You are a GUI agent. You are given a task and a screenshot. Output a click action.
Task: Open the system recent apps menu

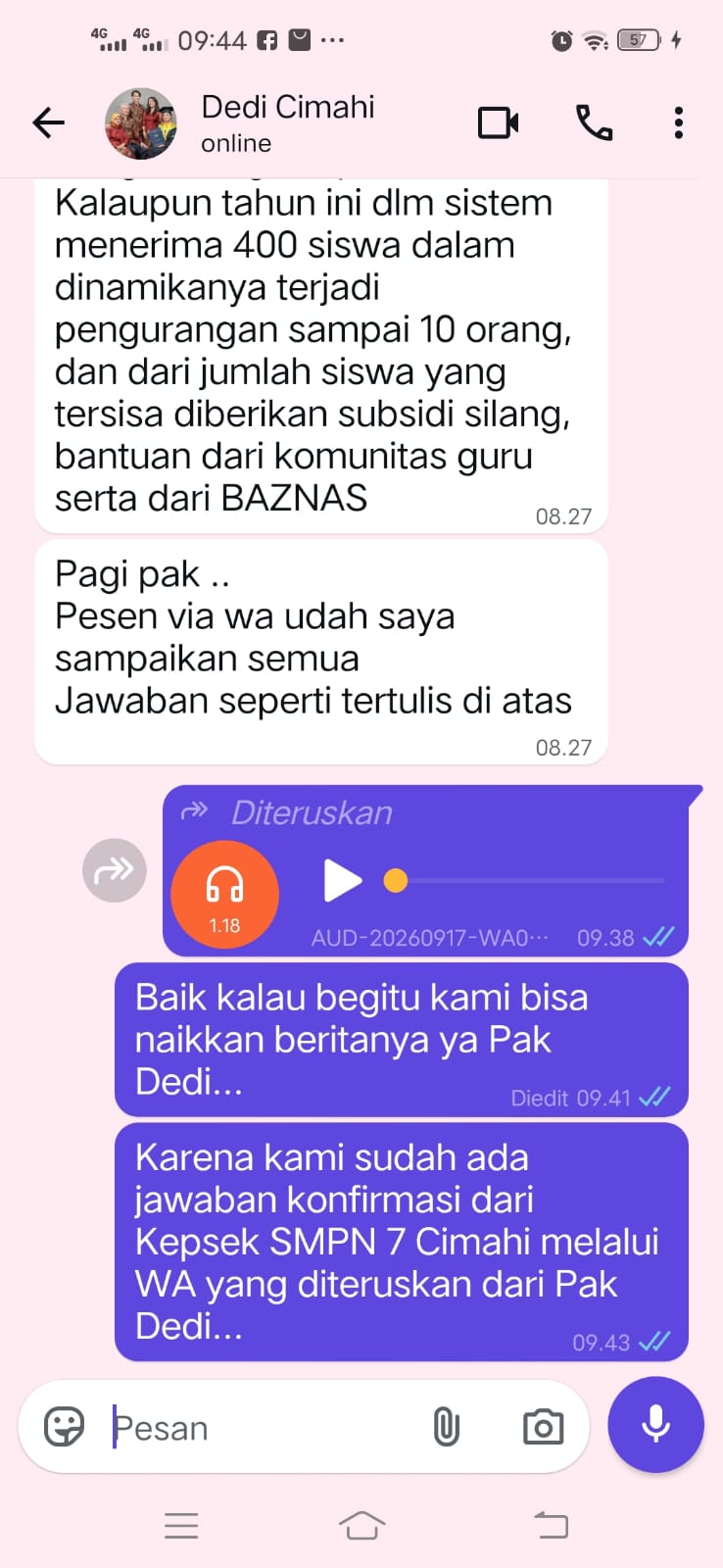pyautogui.click(x=181, y=1525)
